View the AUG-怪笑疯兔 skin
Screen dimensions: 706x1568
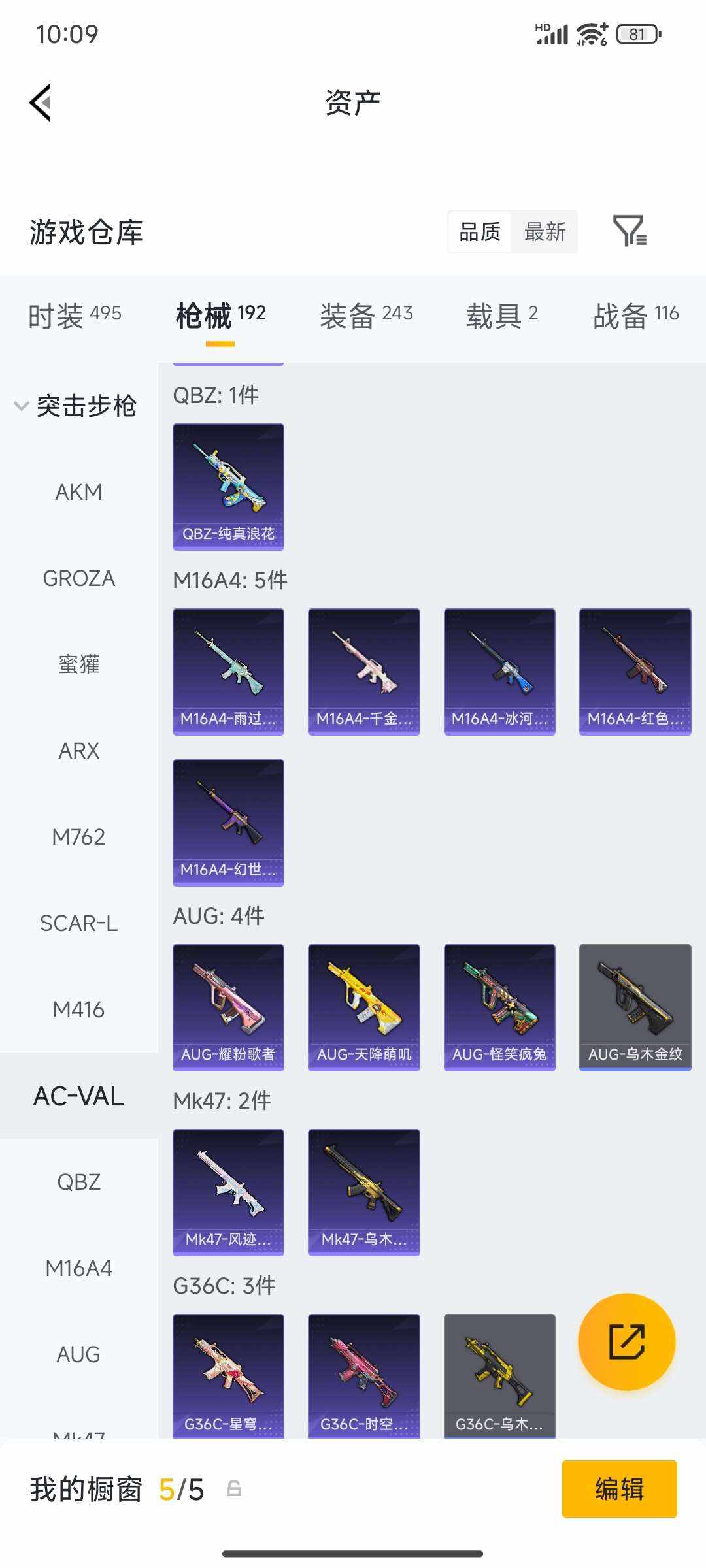click(x=499, y=1007)
